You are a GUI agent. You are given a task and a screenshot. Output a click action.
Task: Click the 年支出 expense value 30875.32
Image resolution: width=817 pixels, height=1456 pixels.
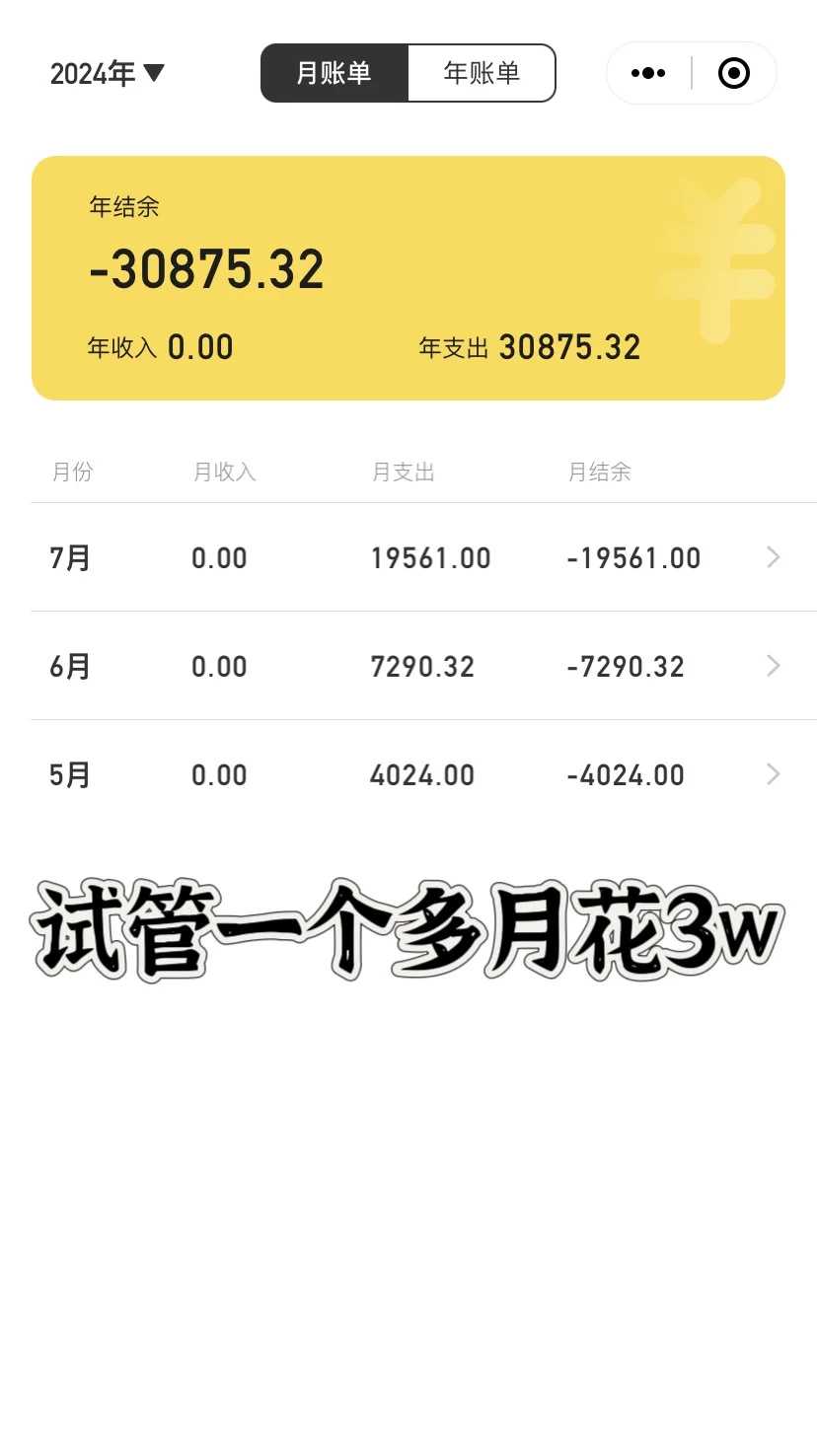click(x=569, y=347)
